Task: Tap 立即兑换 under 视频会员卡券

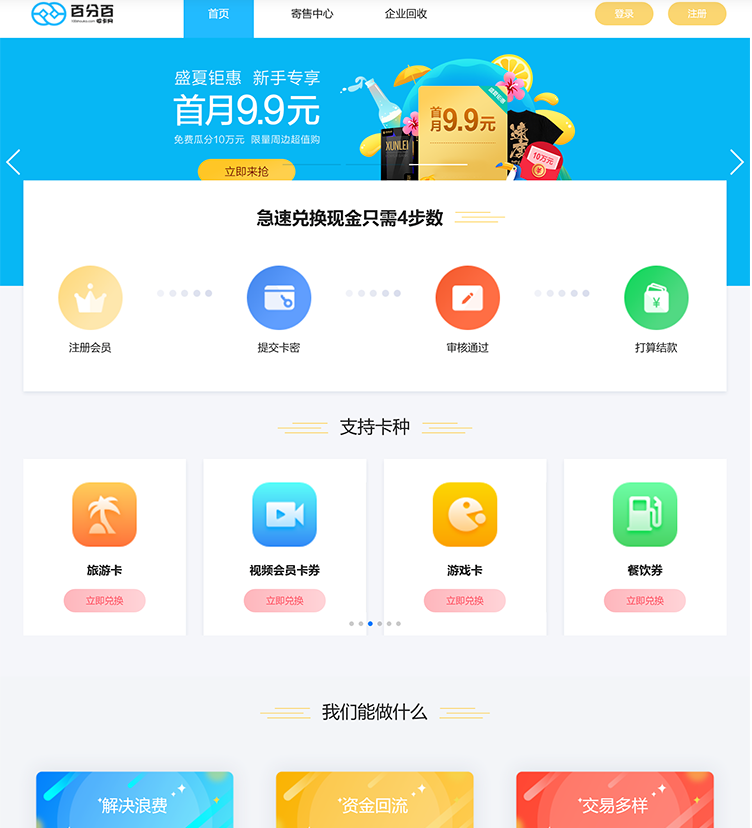Action: click(285, 601)
